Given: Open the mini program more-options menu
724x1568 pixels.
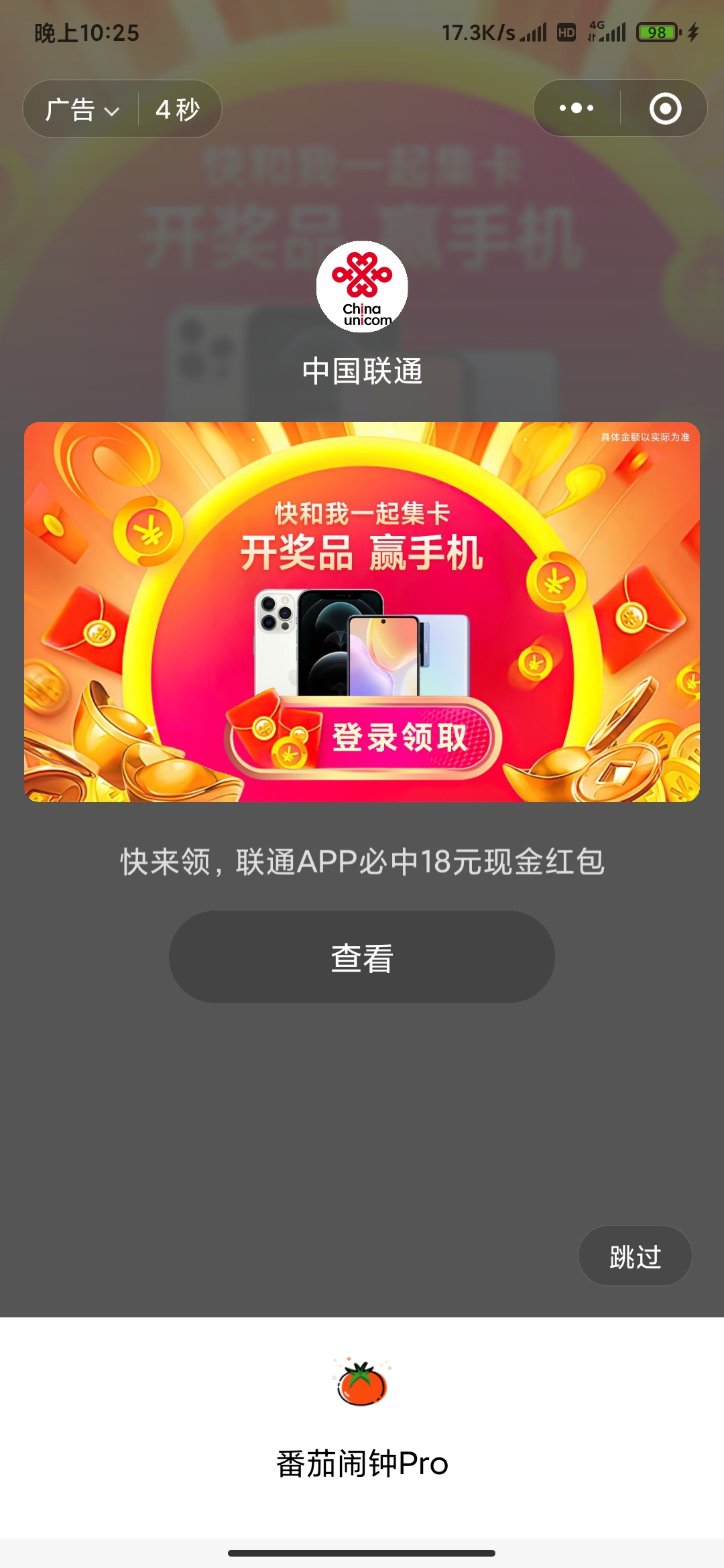Looking at the screenshot, I should click(577, 108).
